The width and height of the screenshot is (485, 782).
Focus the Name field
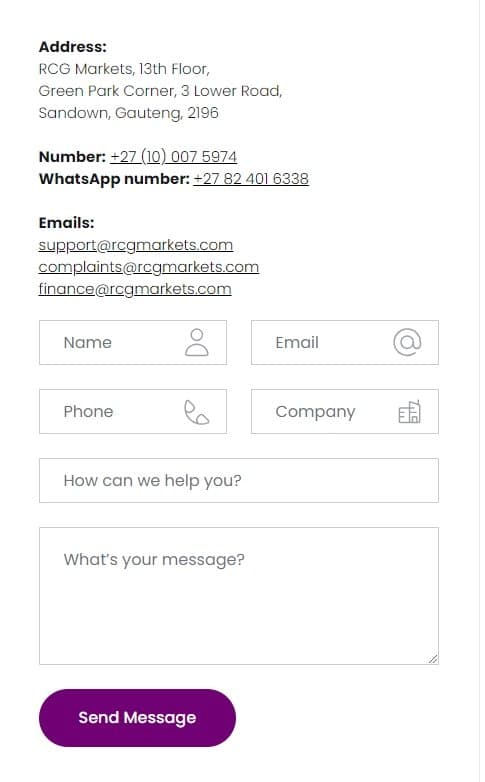pos(133,343)
